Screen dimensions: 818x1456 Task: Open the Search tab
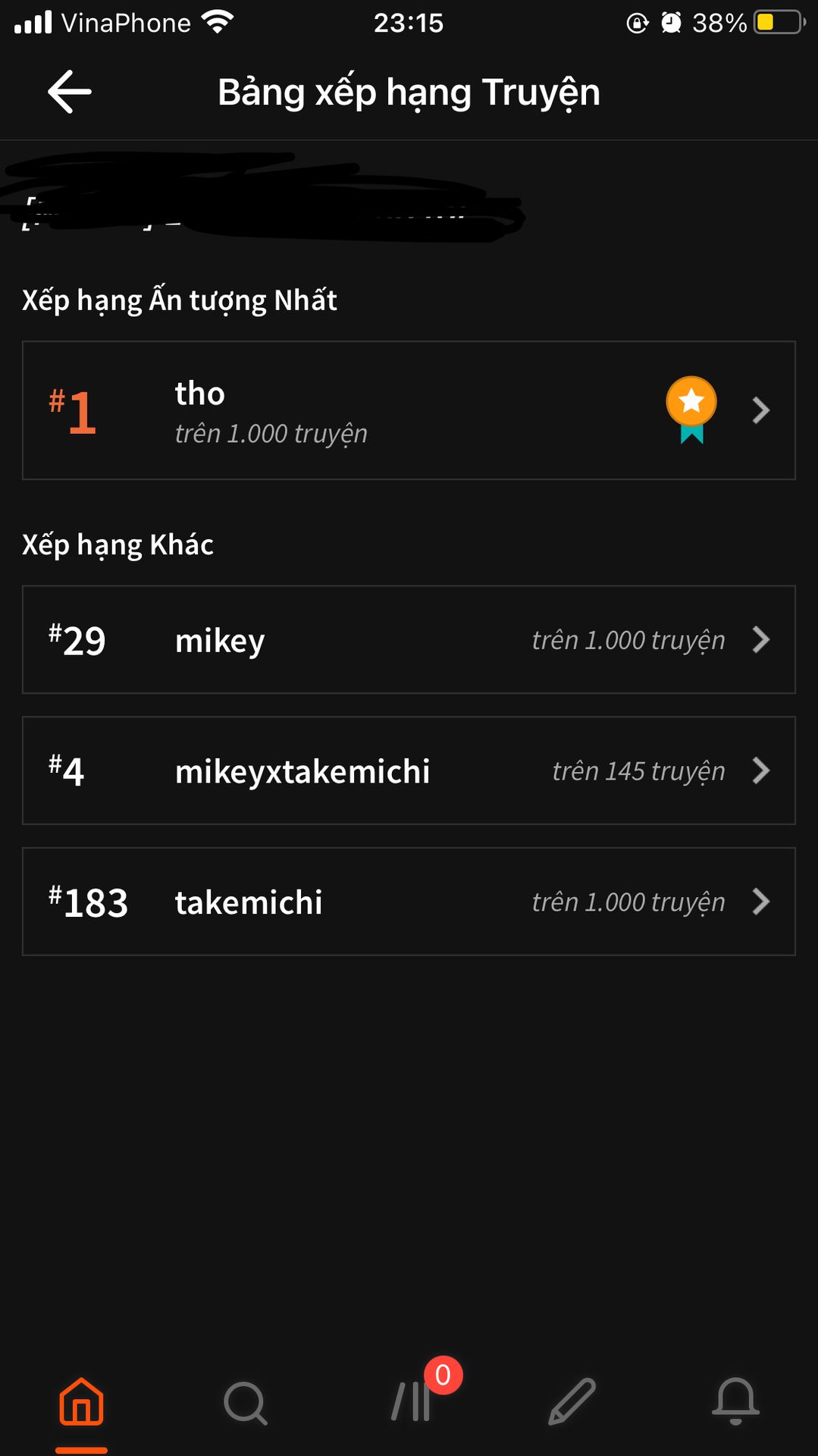pos(245,1403)
